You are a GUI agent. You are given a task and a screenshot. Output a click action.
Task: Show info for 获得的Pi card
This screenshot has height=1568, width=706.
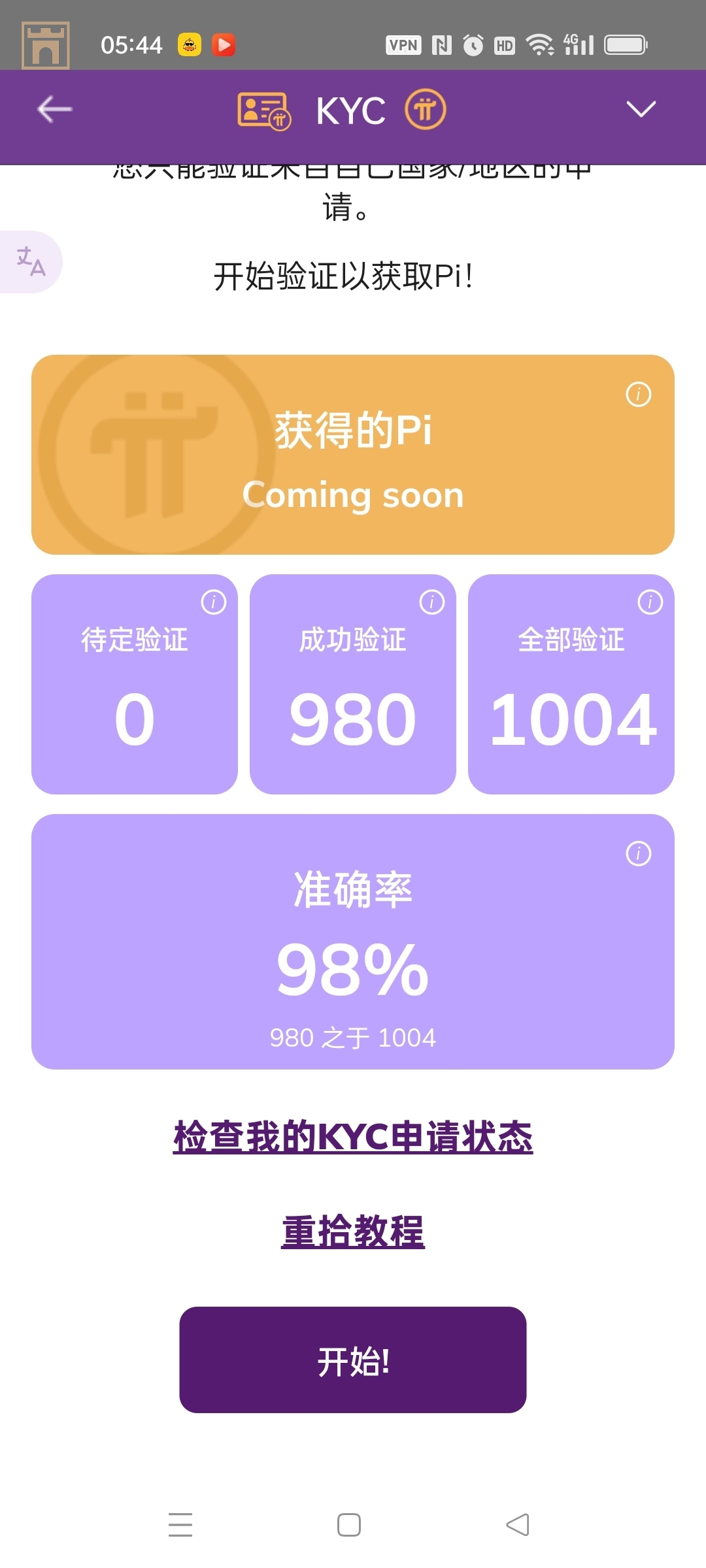pyautogui.click(x=638, y=395)
